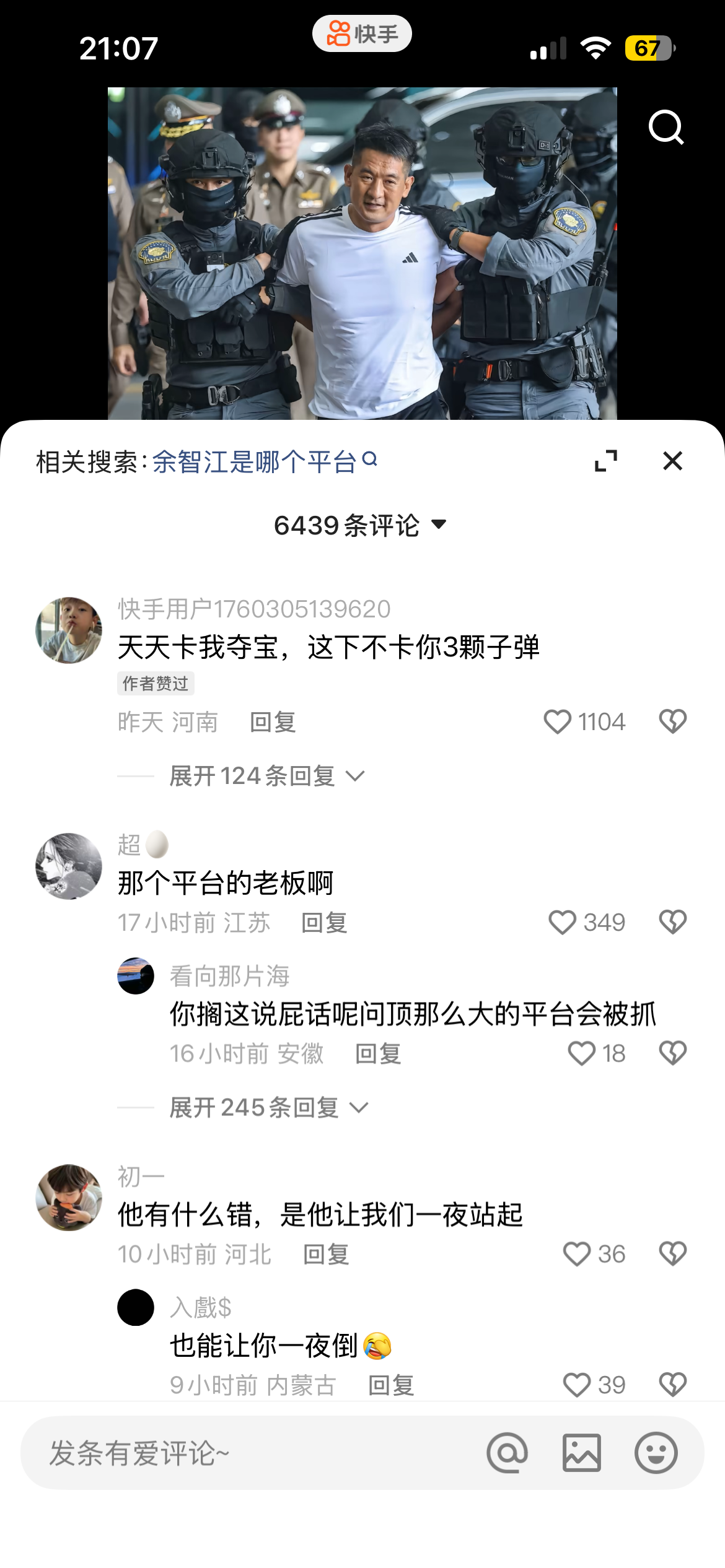Focus the 发条有爱评论 comment field
Viewport: 725px width, 1568px height.
click(x=248, y=1453)
